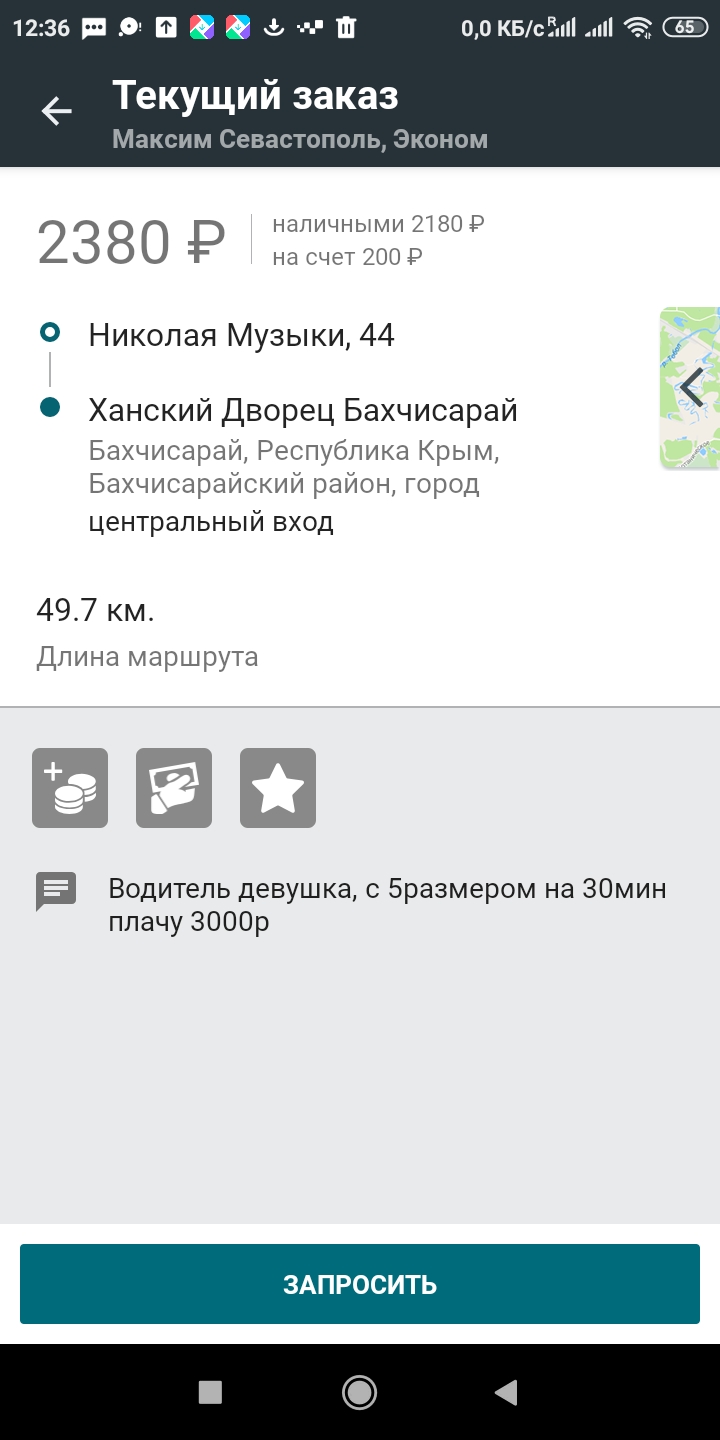Screen dimensions: 720x1440
Task: Tap the coins with plus icon
Action: 70,788
